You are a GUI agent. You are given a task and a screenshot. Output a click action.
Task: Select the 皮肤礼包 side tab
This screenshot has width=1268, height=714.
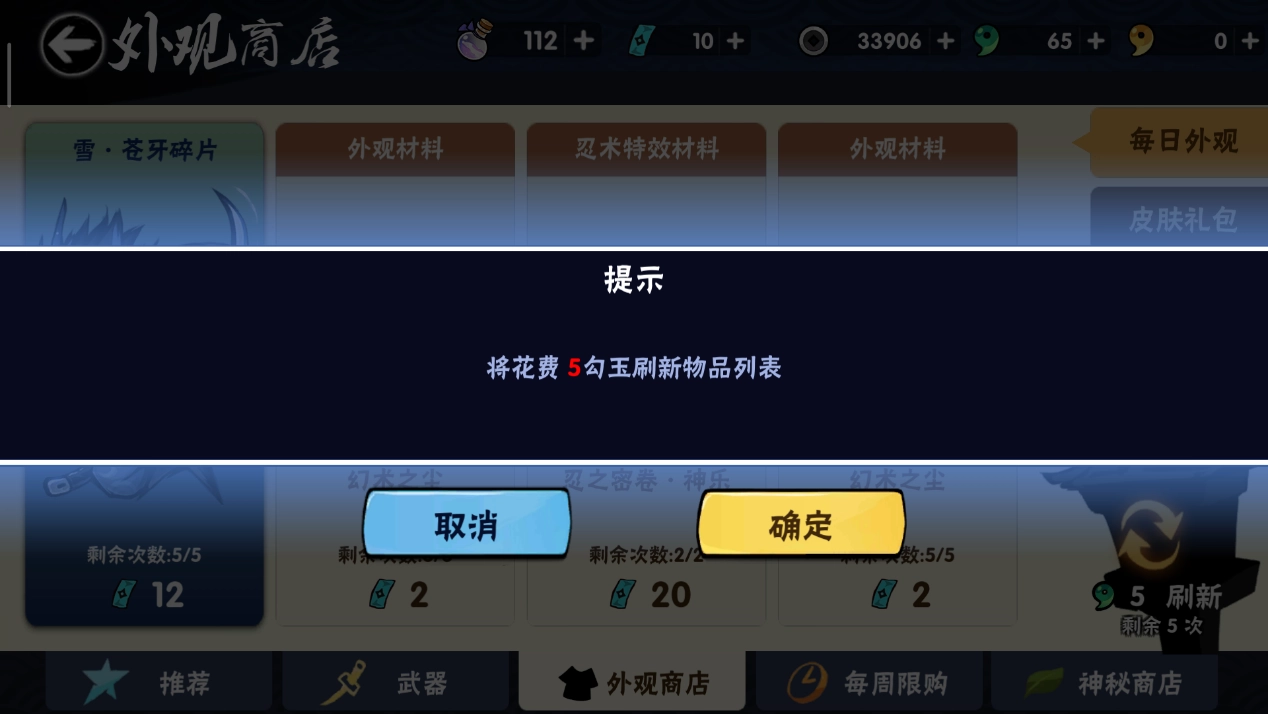pos(1182,219)
